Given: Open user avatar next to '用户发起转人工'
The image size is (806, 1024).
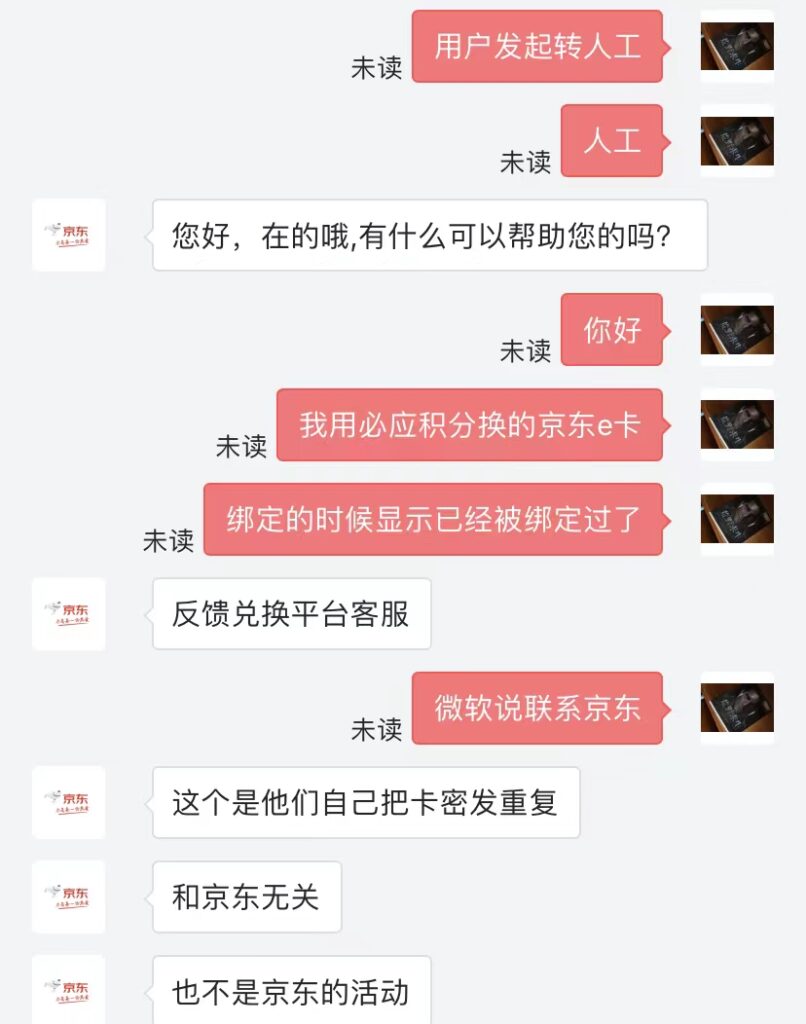Looking at the screenshot, I should coord(737,46).
